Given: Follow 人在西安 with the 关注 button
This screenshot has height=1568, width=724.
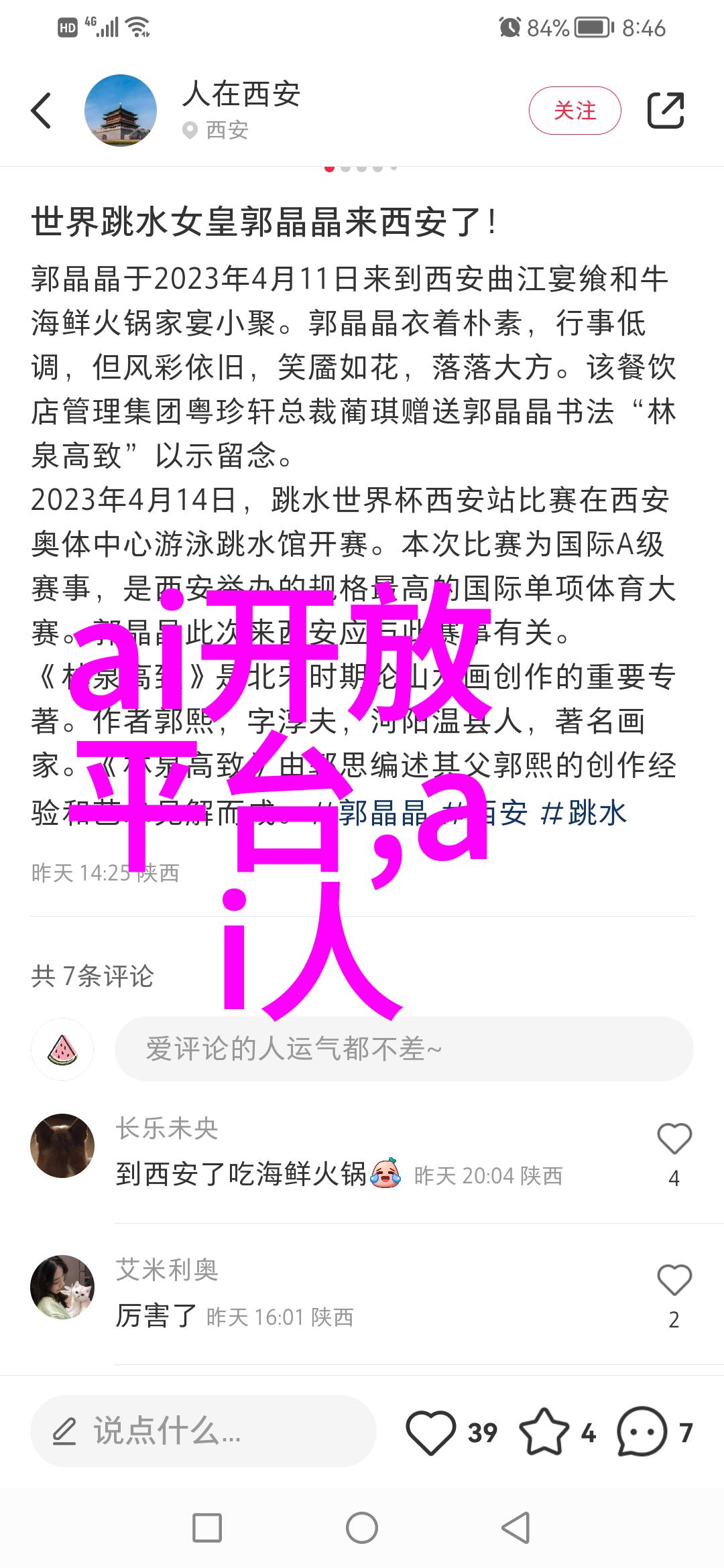Looking at the screenshot, I should pos(575,111).
